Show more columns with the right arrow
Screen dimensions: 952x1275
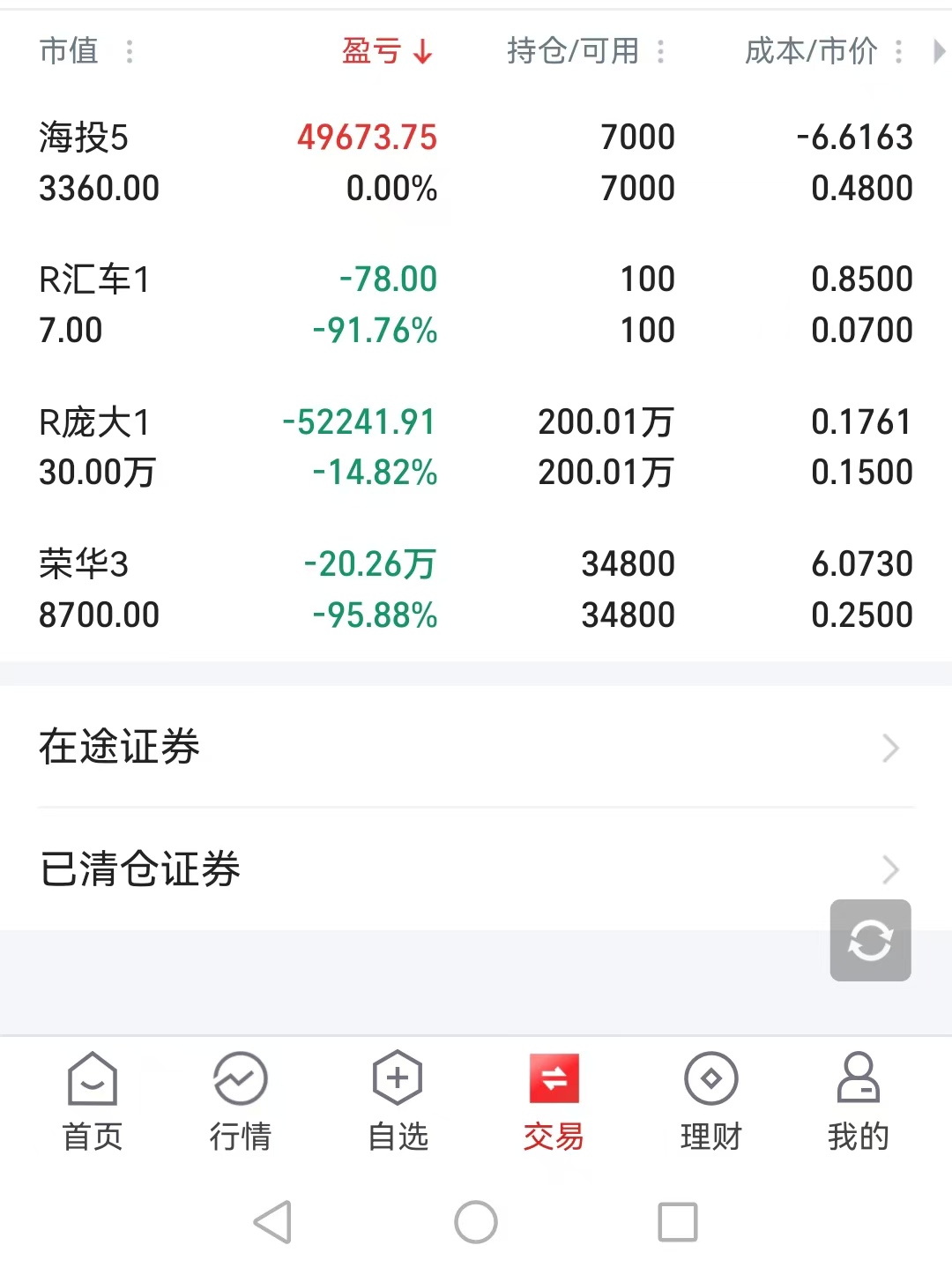pos(939,51)
